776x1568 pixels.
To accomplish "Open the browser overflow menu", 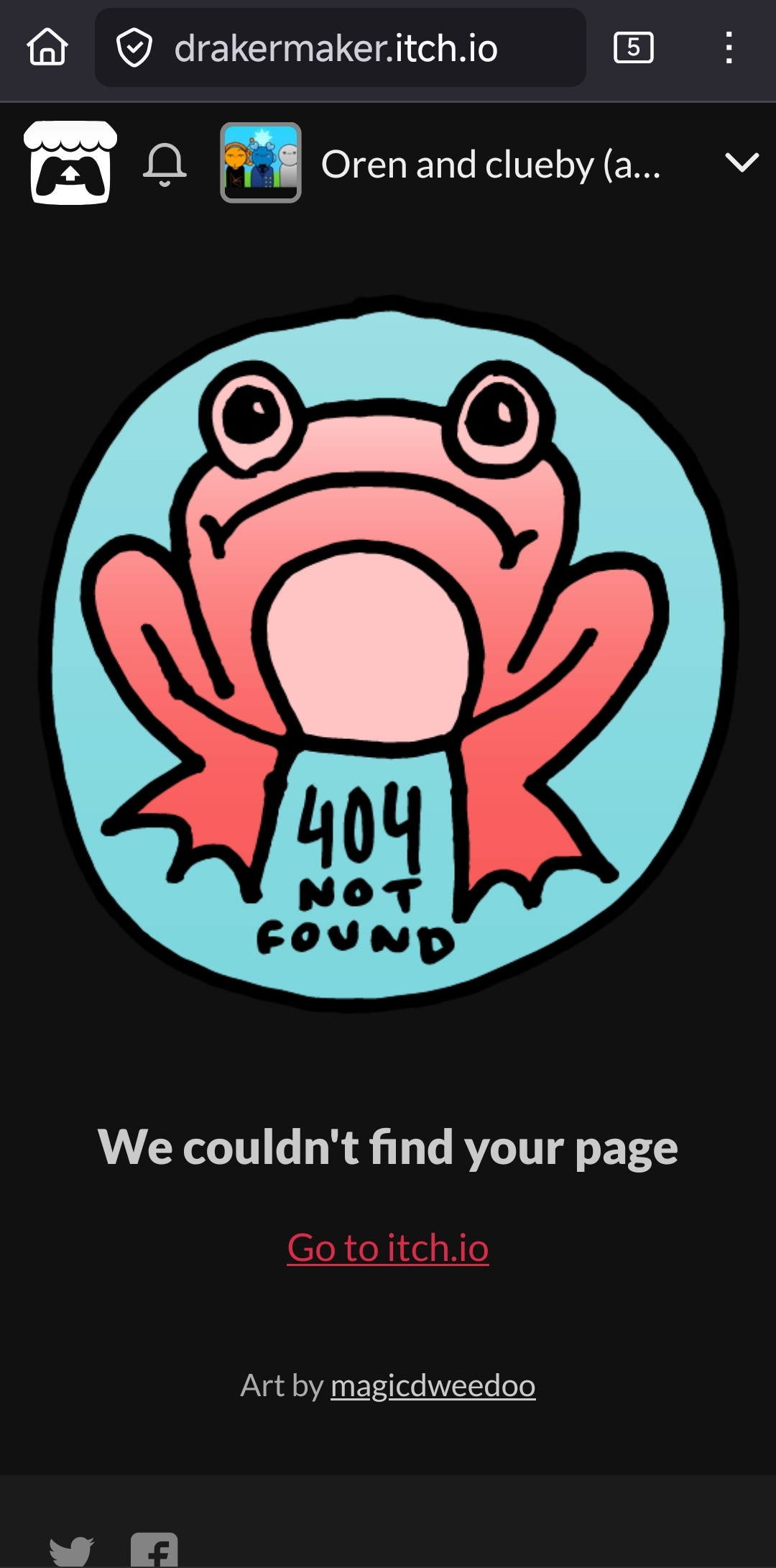I will coord(729,48).
